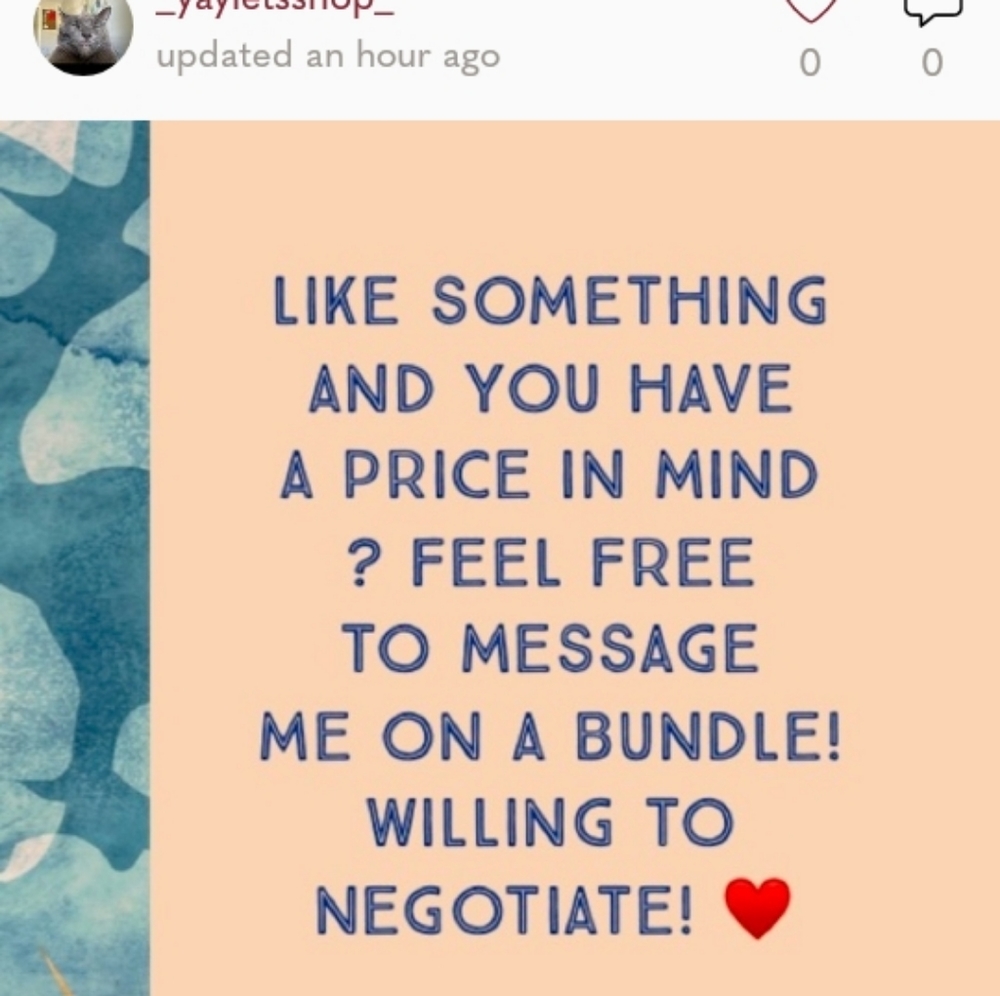Open the bundle negotiation listing image
Screen dimensions: 1000x996
coord(500,558)
